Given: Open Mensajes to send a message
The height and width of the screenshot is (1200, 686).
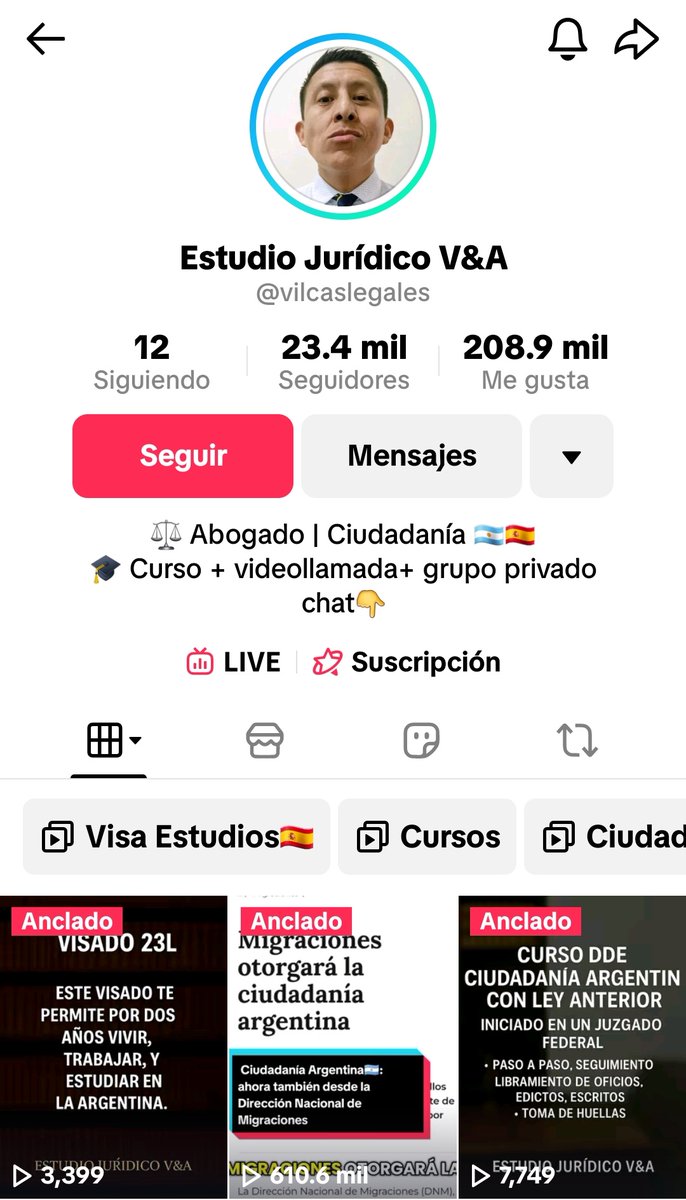Looking at the screenshot, I should pyautogui.click(x=412, y=456).
